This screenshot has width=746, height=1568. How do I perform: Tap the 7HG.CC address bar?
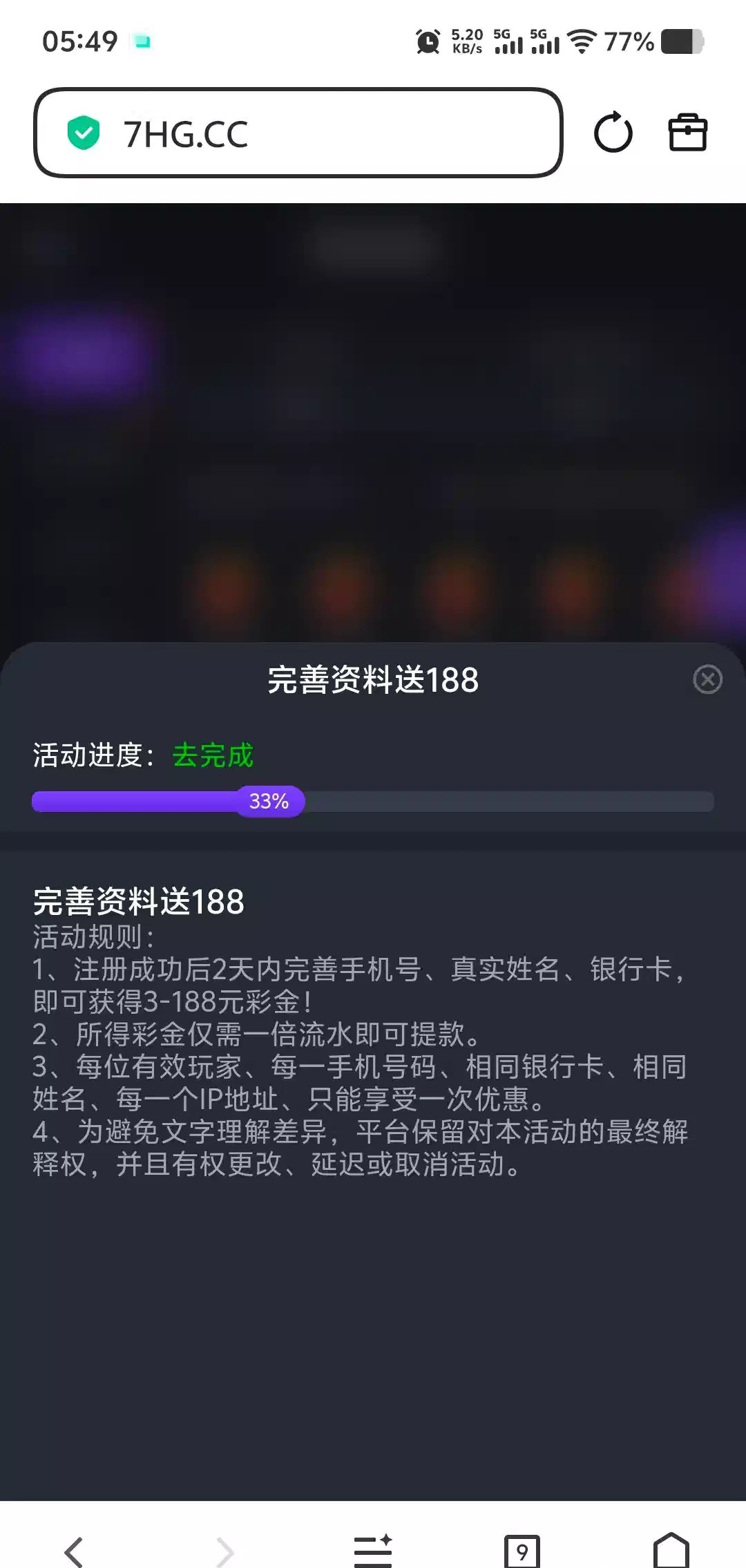pos(297,133)
